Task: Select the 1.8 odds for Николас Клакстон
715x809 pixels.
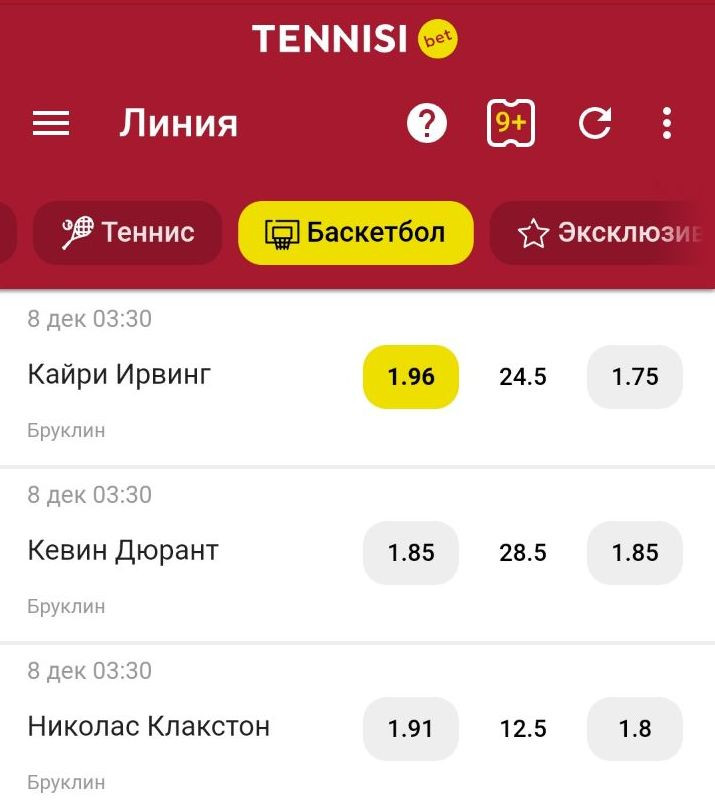Action: pos(635,729)
